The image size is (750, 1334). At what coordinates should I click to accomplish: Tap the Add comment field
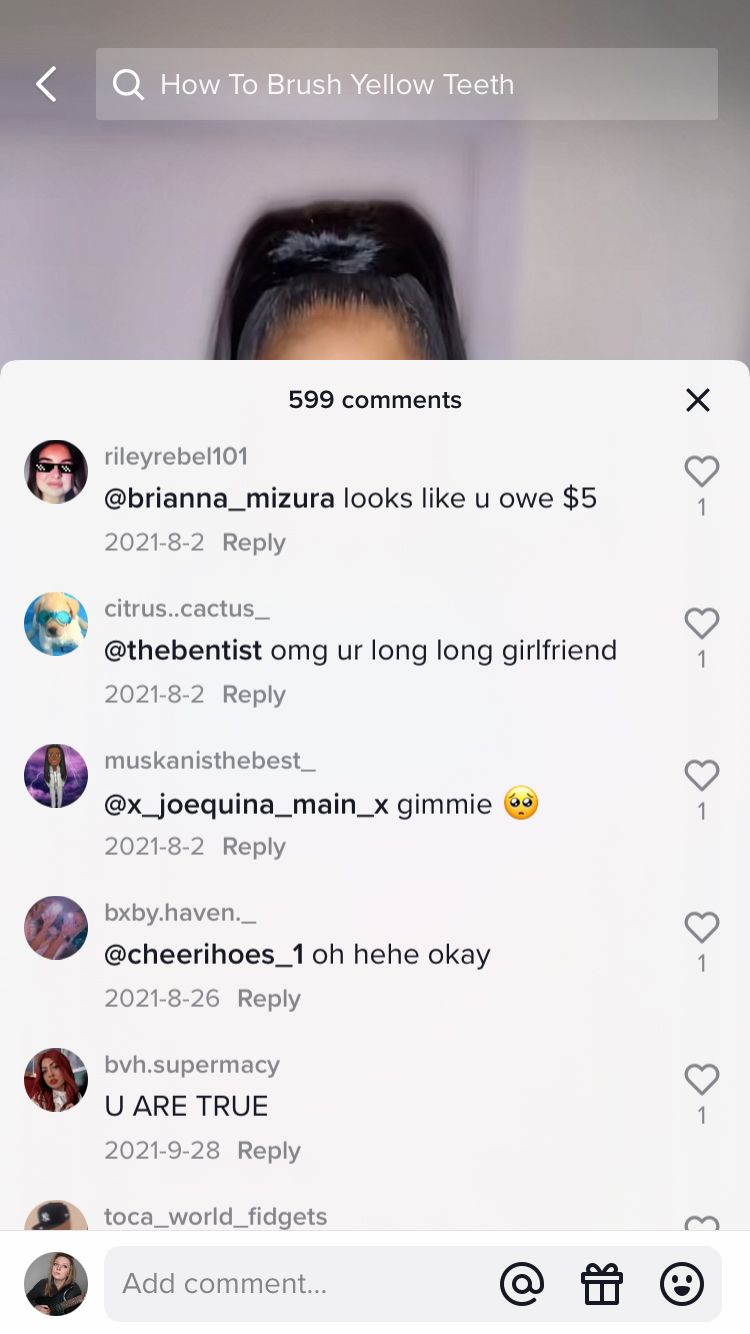[x=300, y=1284]
